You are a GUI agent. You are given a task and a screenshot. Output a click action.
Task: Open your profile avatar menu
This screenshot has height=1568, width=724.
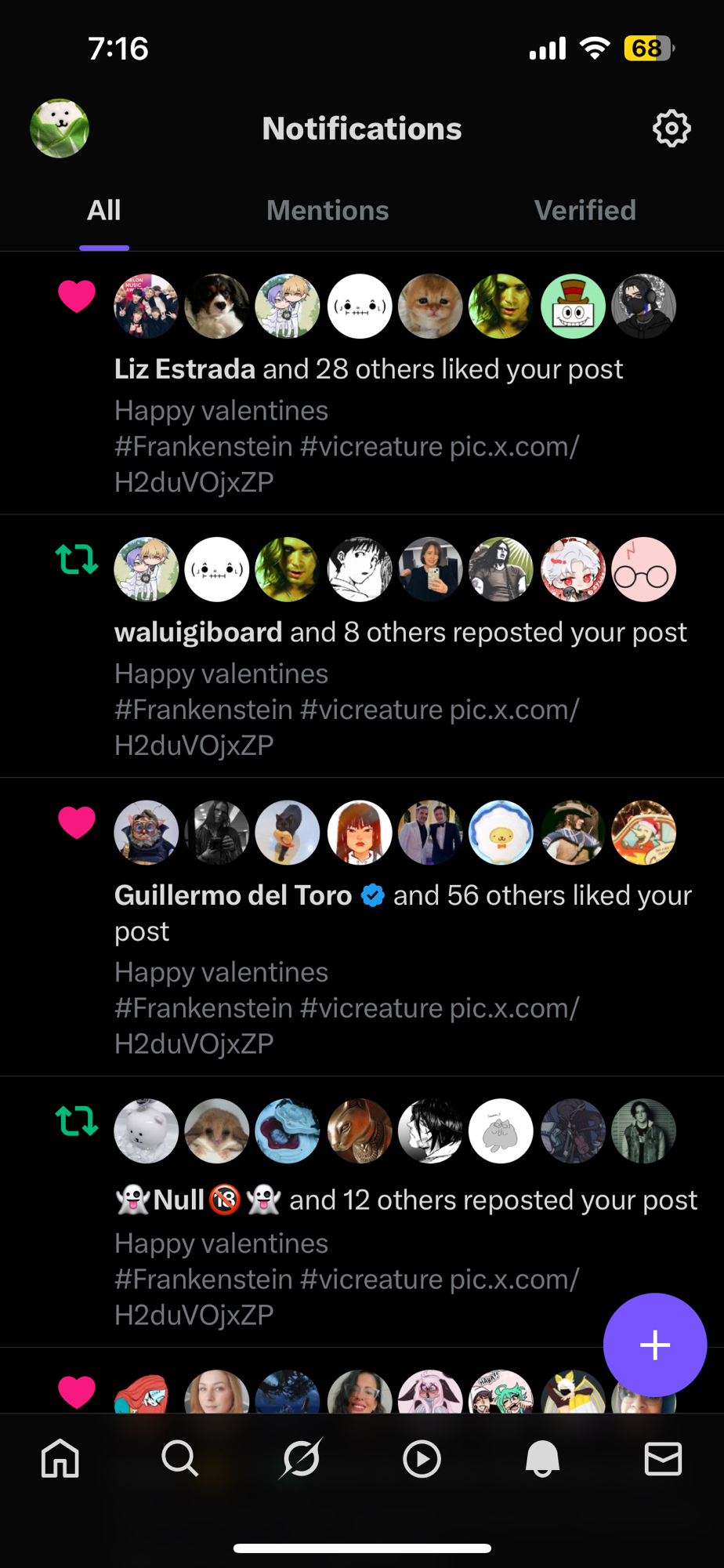(60, 129)
